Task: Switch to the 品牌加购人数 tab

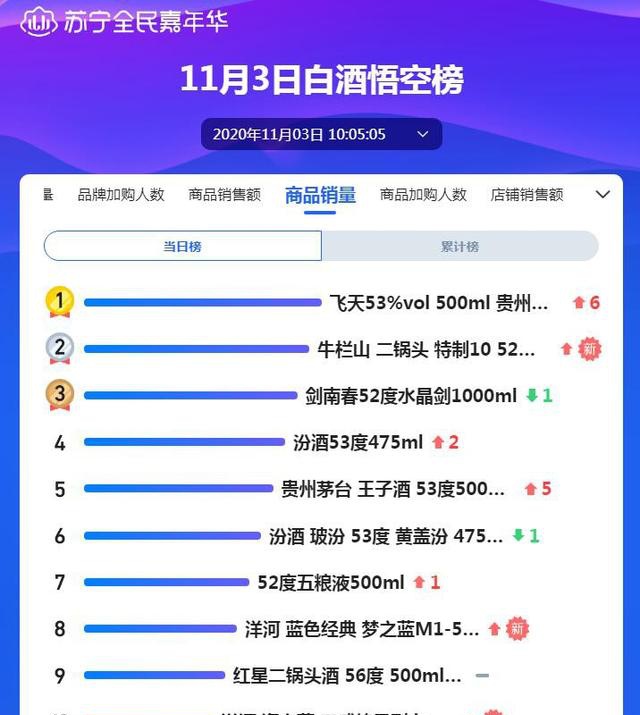Action: 121,195
